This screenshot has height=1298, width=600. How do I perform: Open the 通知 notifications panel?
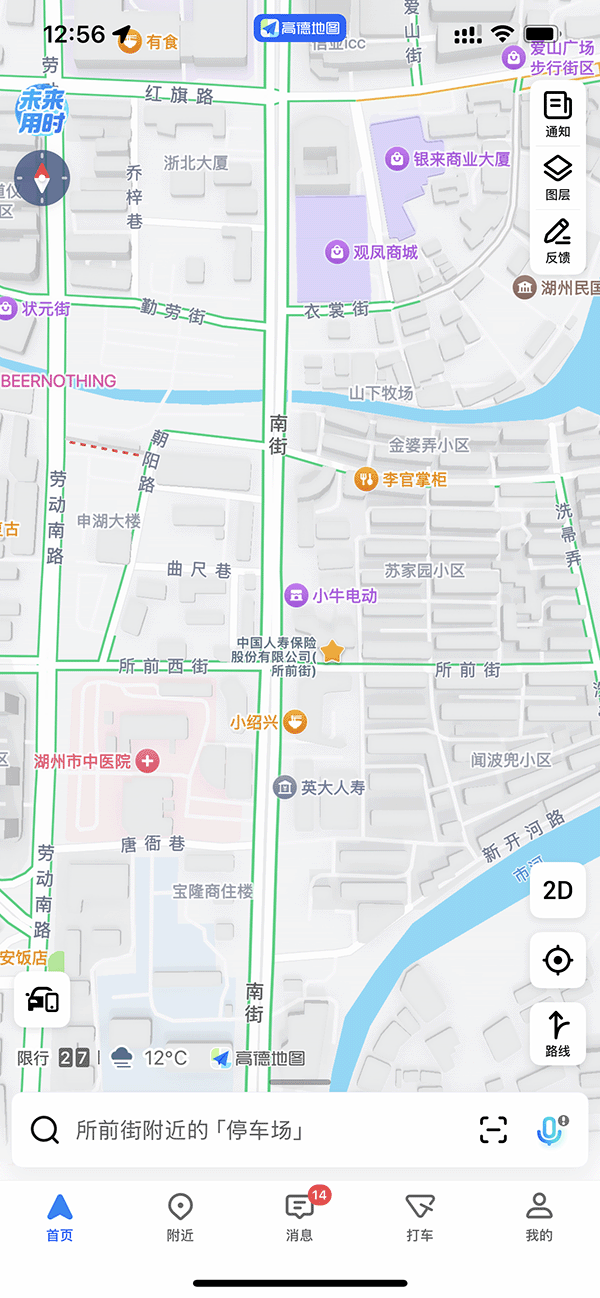(x=557, y=114)
